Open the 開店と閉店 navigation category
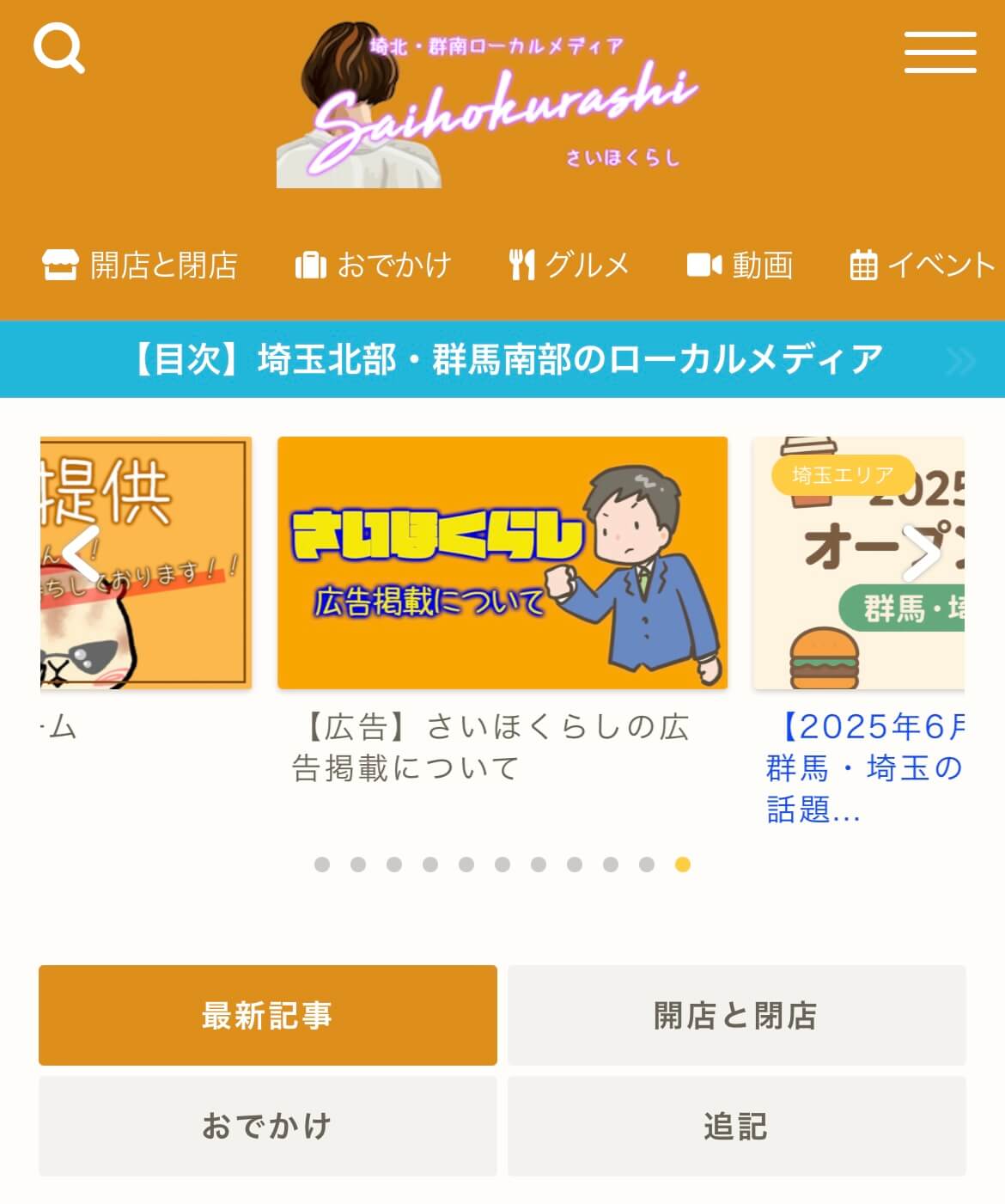 click(140, 266)
